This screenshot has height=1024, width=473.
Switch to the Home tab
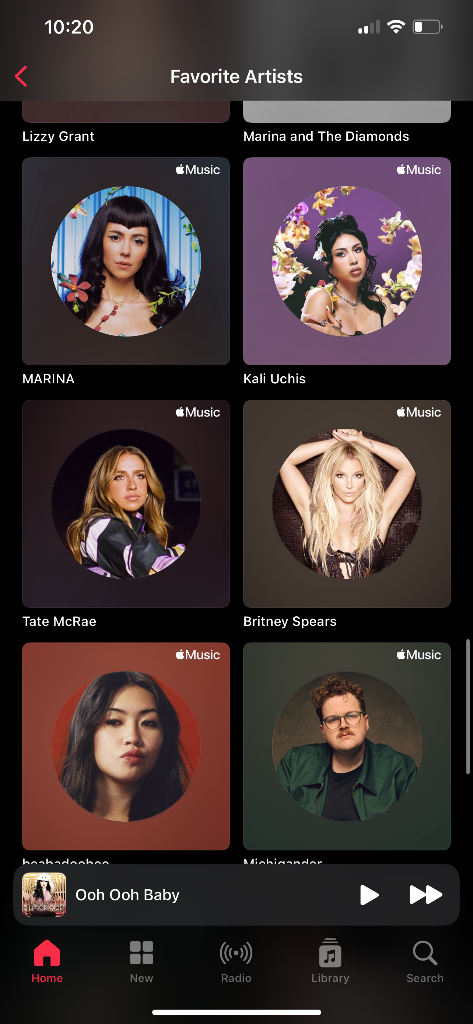point(47,962)
